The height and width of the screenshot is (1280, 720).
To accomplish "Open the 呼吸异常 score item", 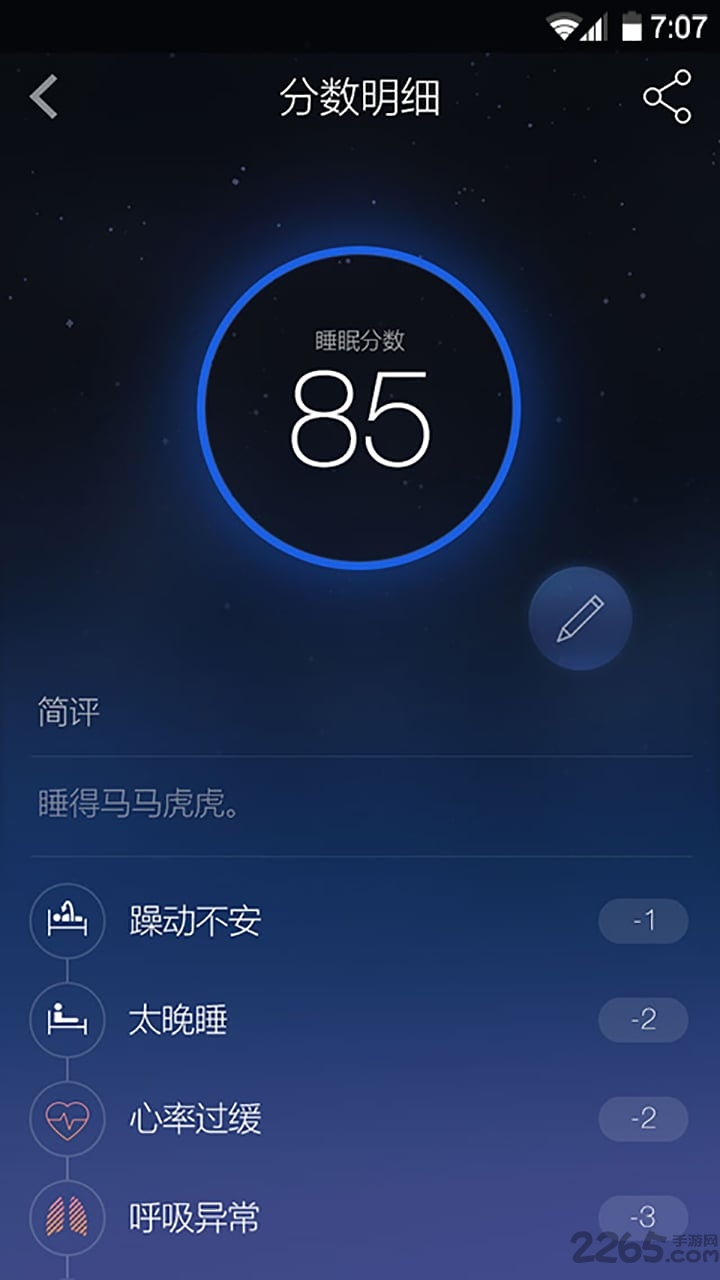I will point(360,1217).
